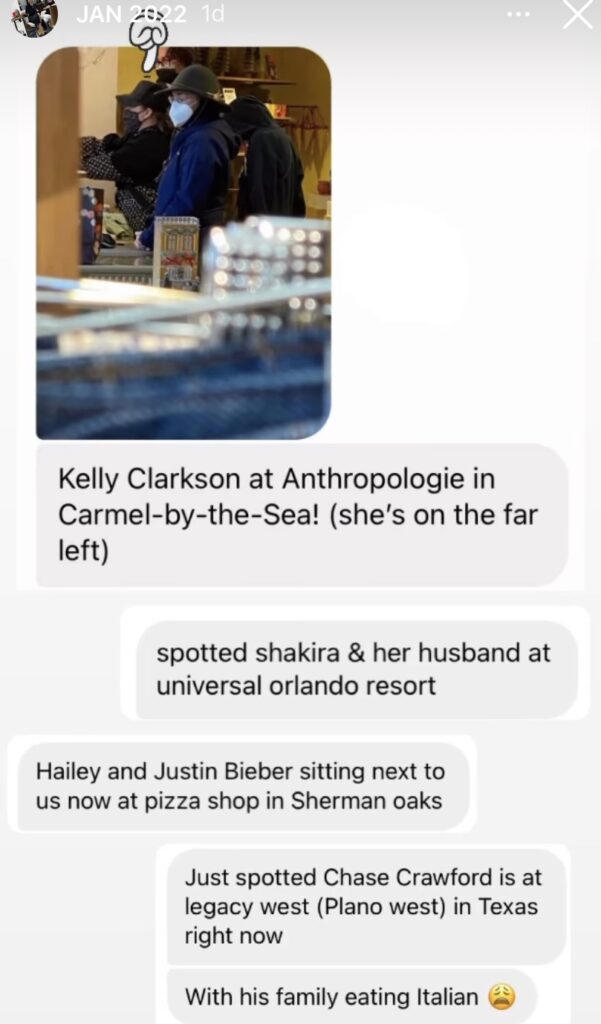
Task: Open the story poster's profile picture
Action: tap(34, 17)
